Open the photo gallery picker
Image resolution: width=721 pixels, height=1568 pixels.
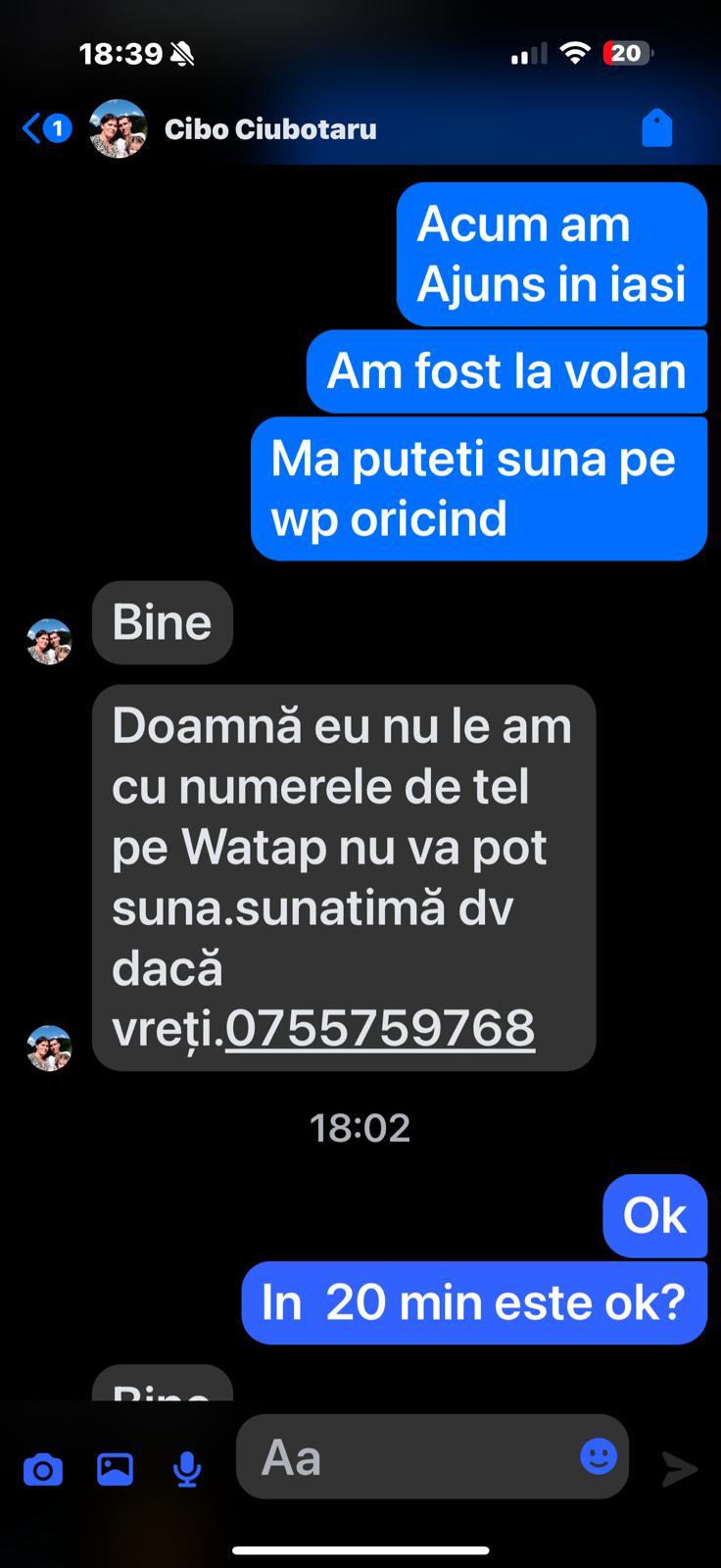pyautogui.click(x=115, y=1468)
